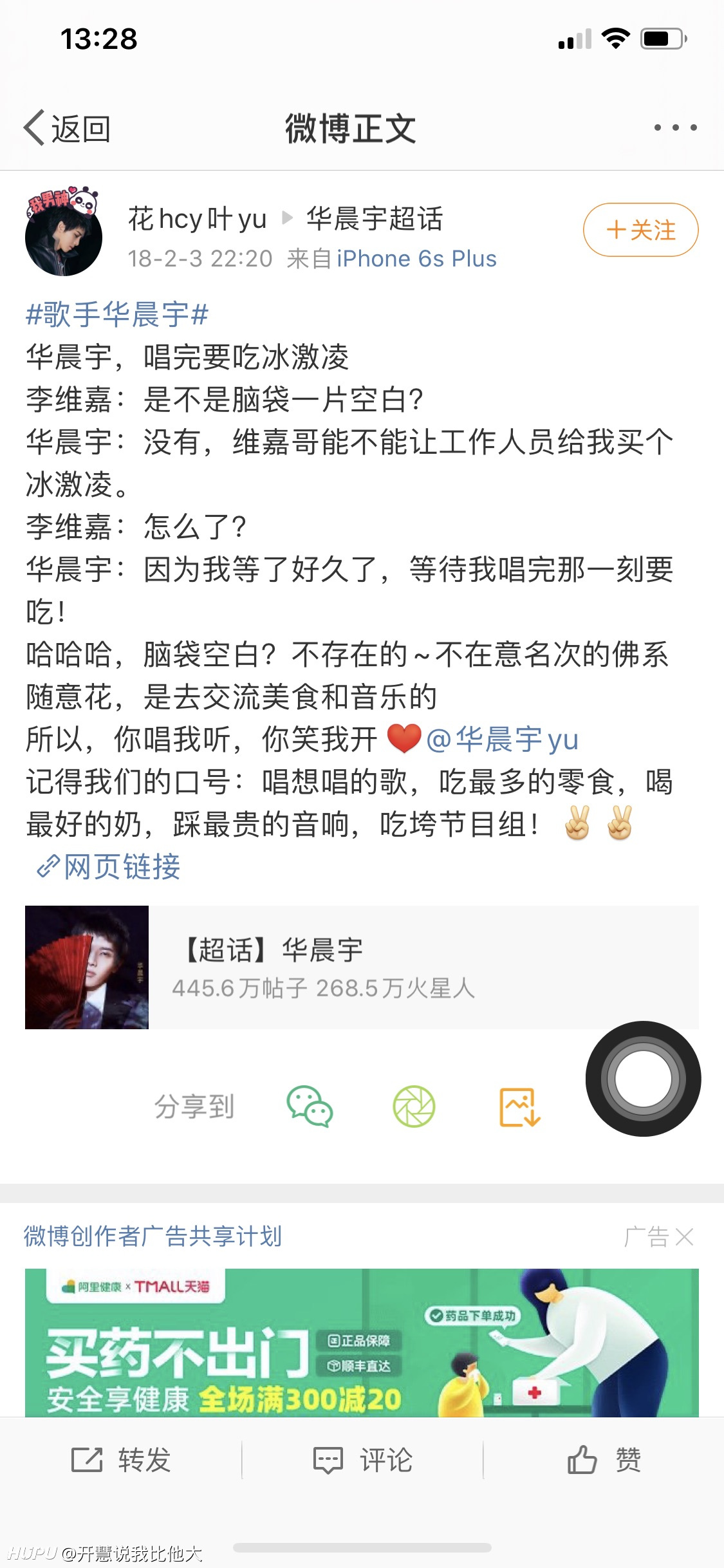Open the @华晨宇yu mention

(x=502, y=739)
